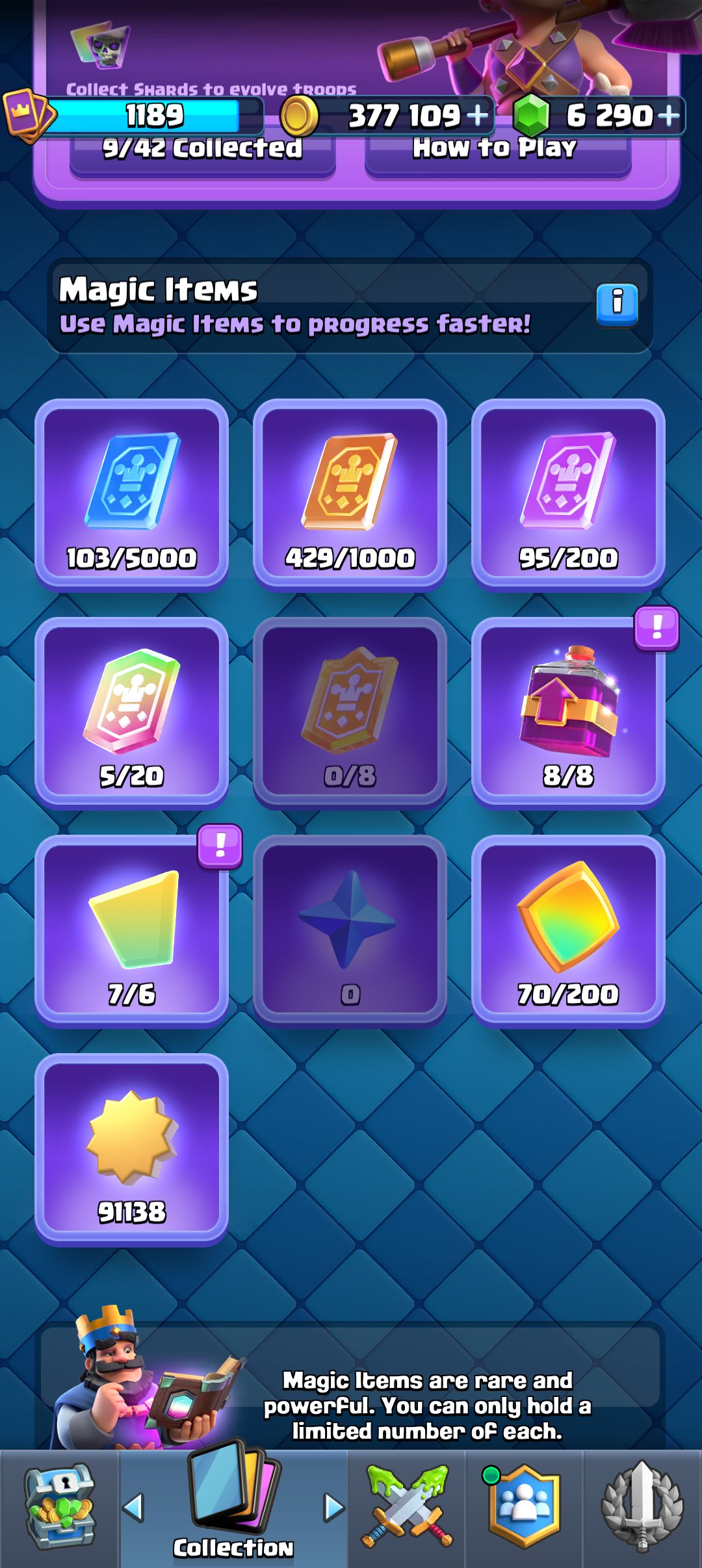702x1568 pixels.
Task: Open the gold badge item 91138
Action: pos(132,1148)
